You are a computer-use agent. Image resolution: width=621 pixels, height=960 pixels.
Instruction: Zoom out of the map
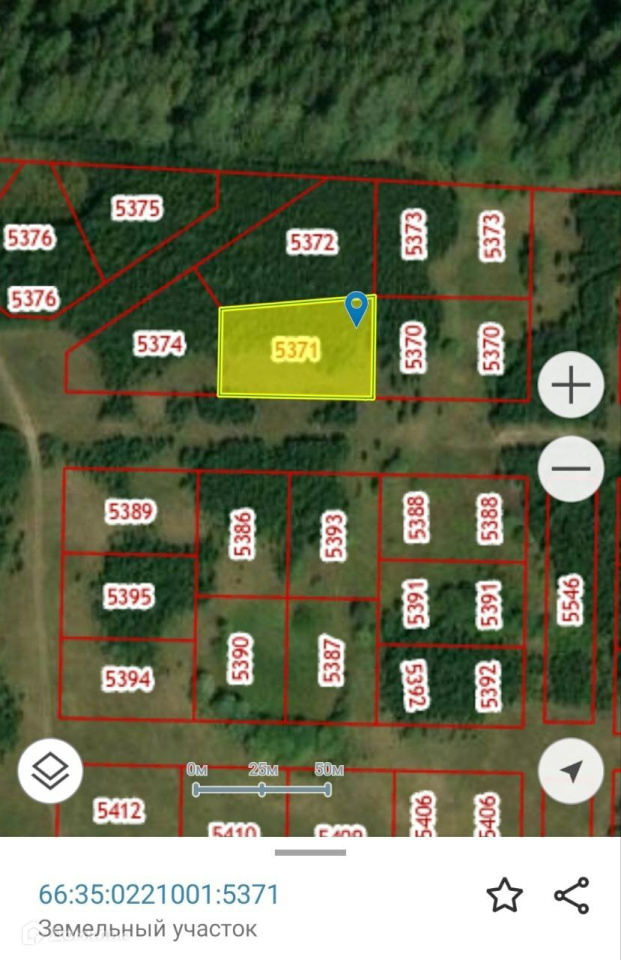click(x=571, y=469)
